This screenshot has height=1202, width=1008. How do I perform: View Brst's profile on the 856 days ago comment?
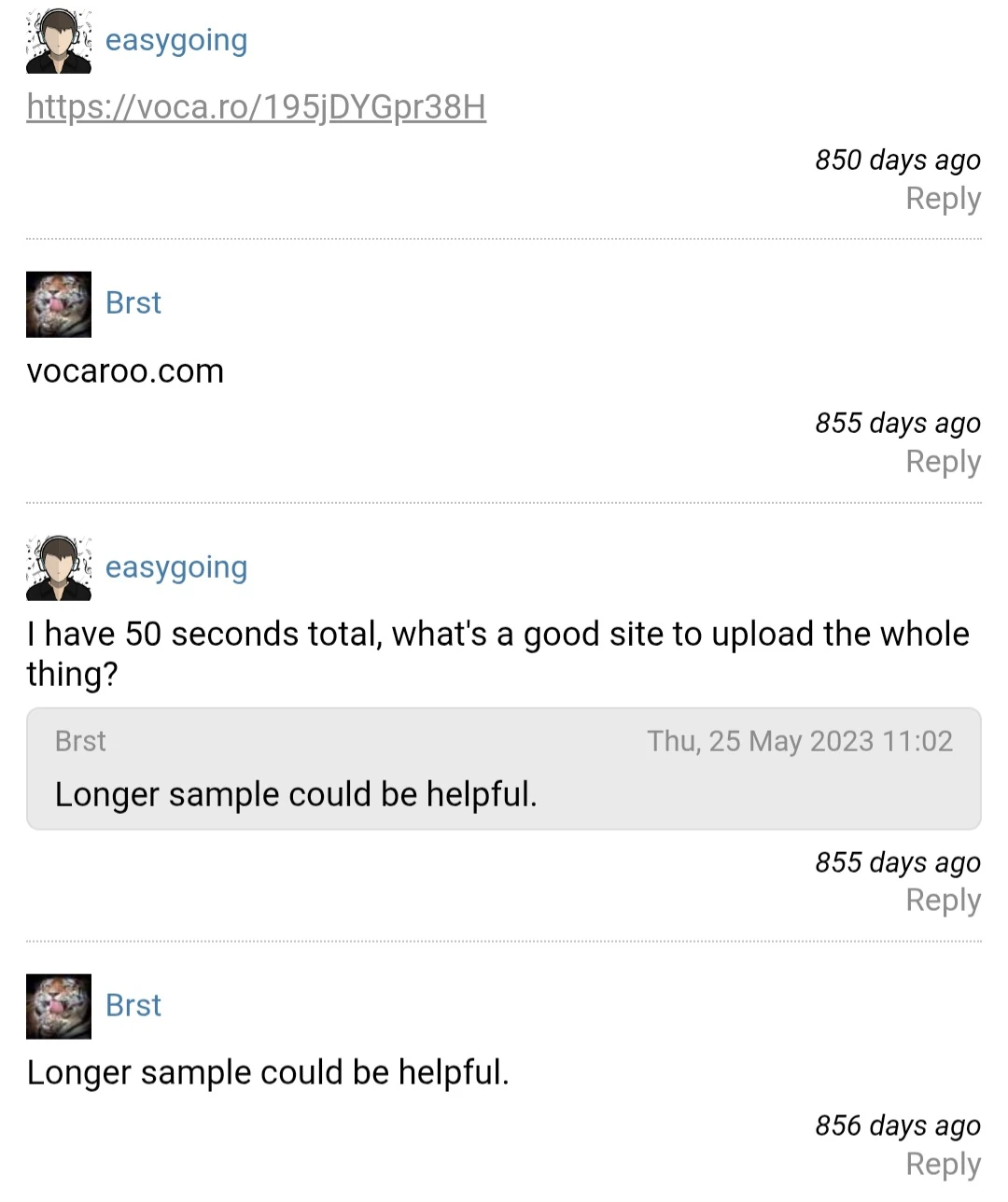133,1006
